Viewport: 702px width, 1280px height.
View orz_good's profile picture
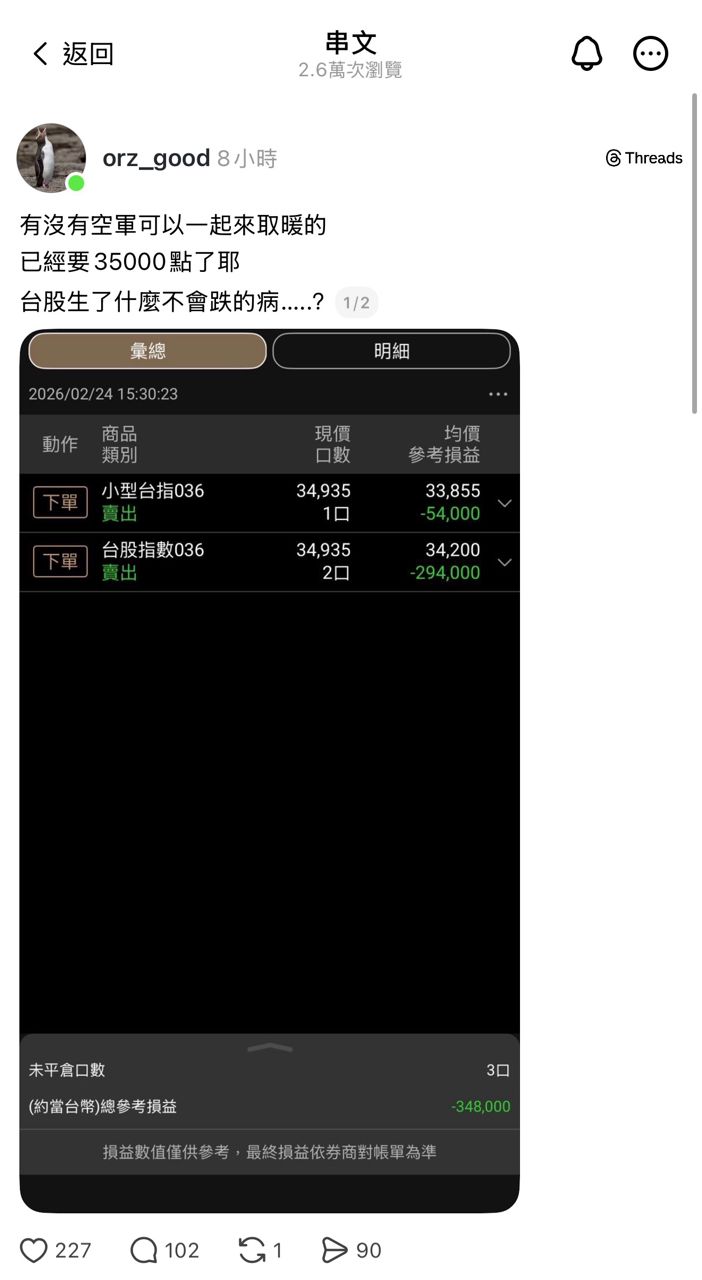pos(51,158)
